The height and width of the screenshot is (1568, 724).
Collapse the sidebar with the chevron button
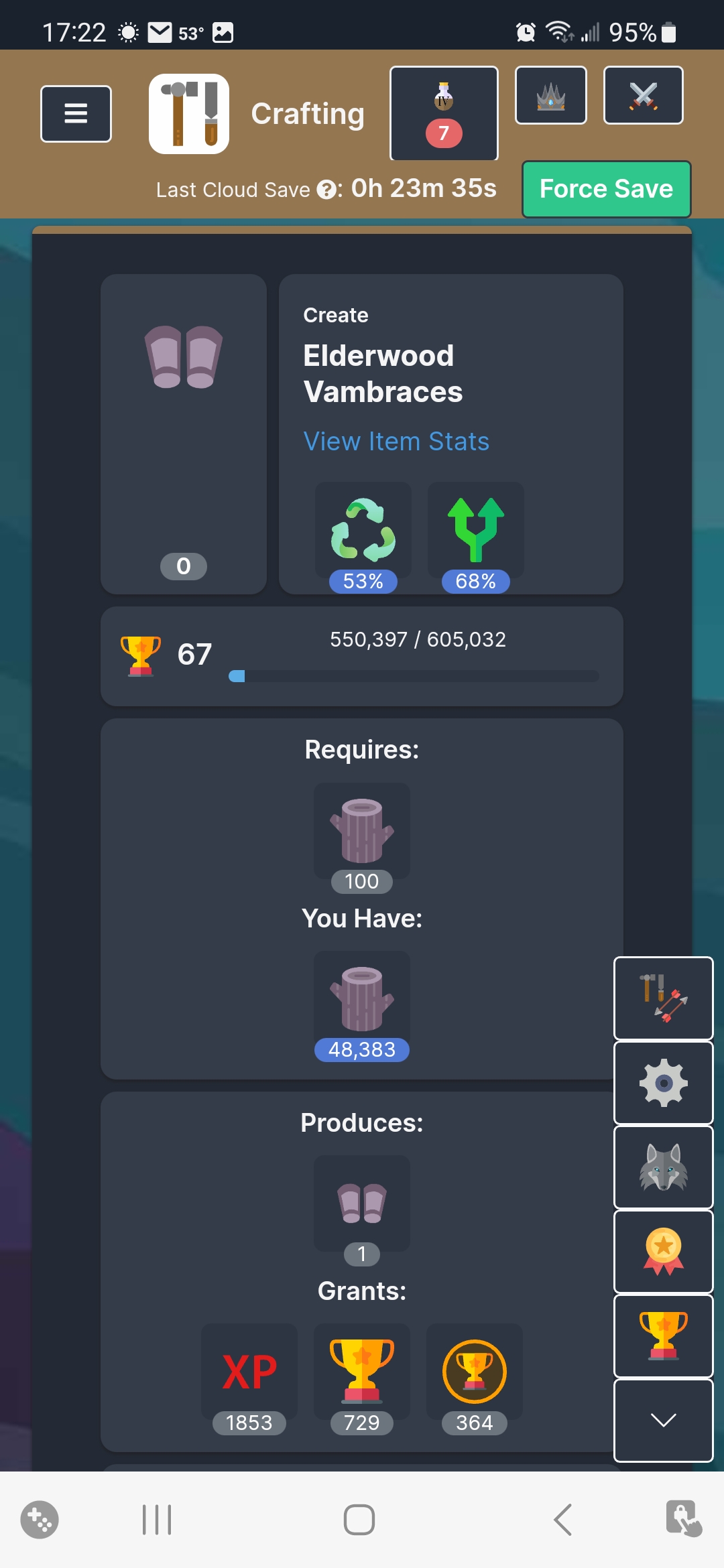click(663, 1421)
